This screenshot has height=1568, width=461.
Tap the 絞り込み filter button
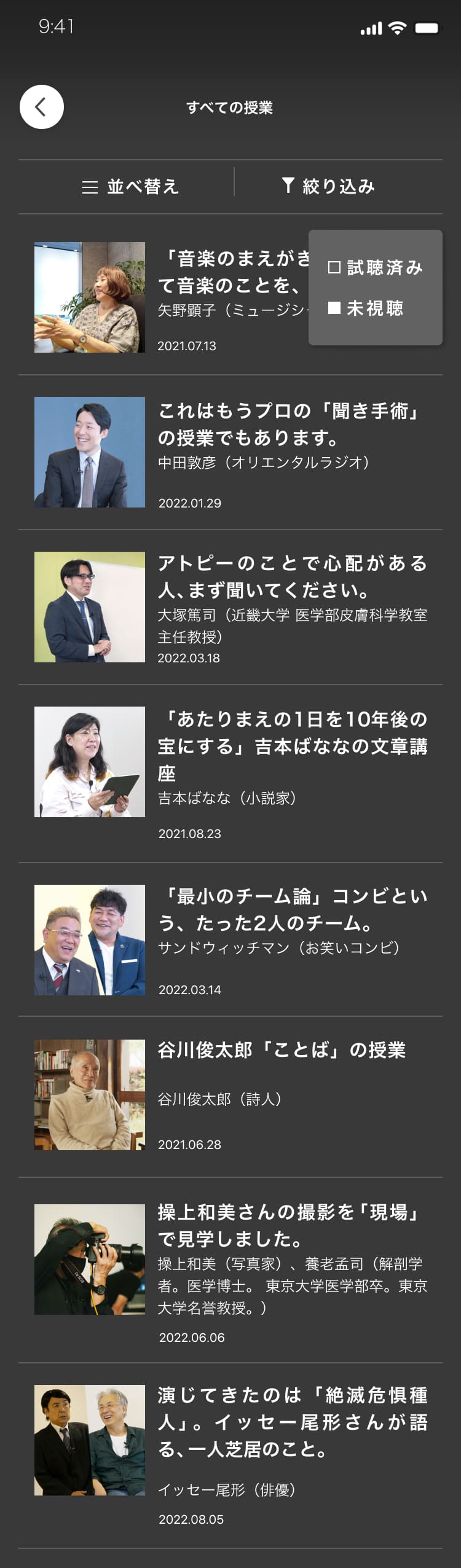(x=328, y=186)
